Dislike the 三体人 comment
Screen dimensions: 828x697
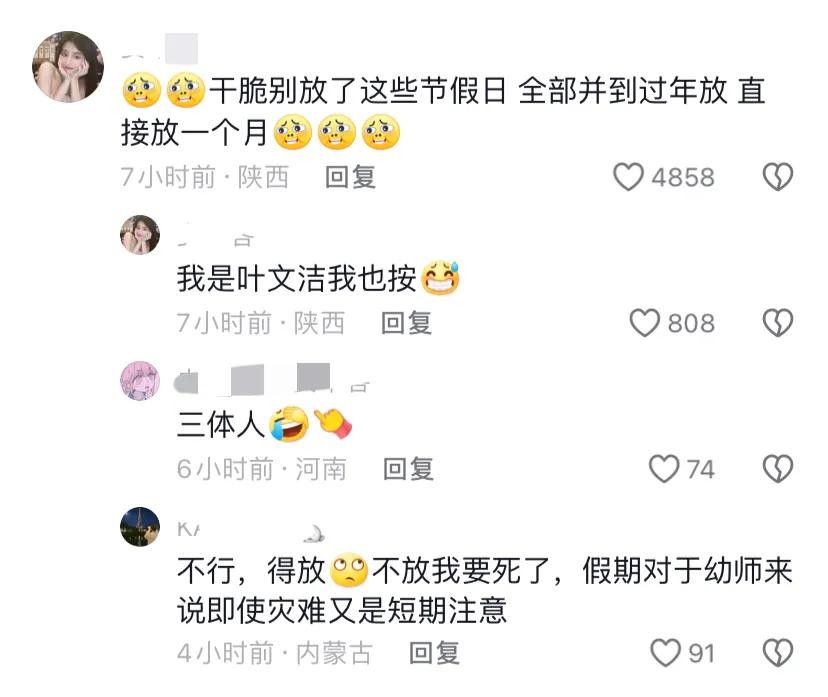point(777,468)
